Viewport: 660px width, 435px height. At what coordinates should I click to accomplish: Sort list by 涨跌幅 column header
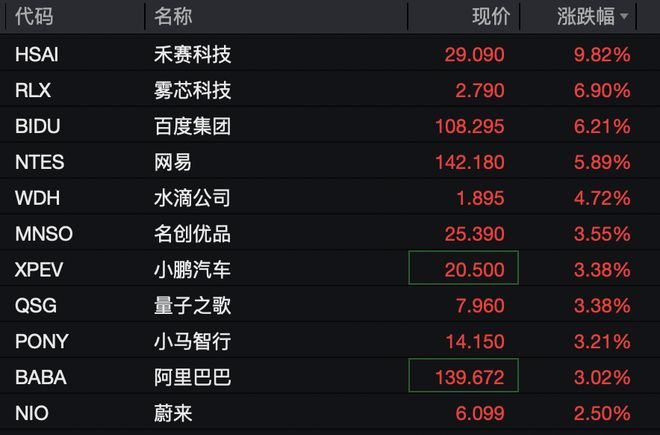click(x=593, y=16)
